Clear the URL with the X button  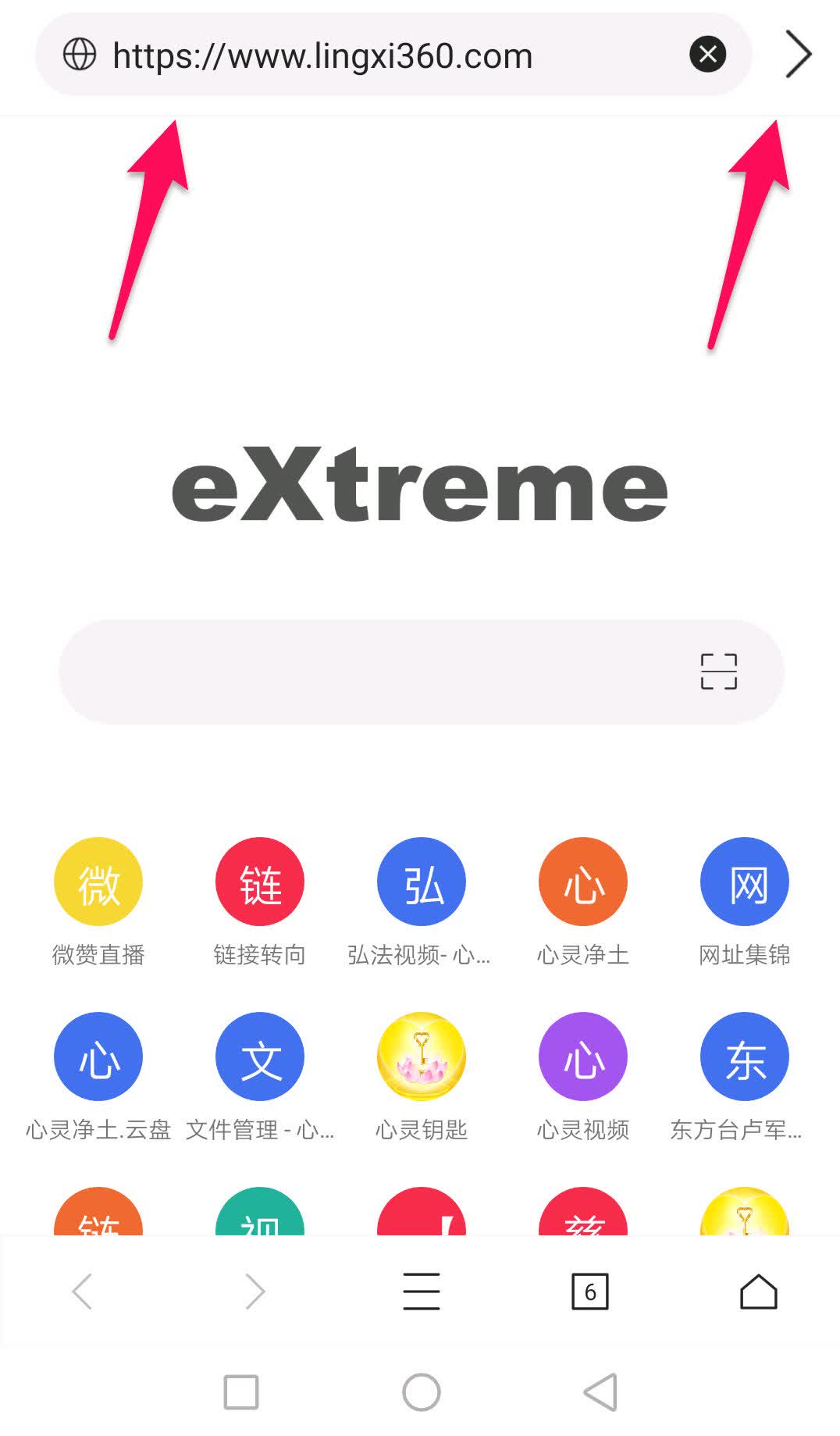707,55
